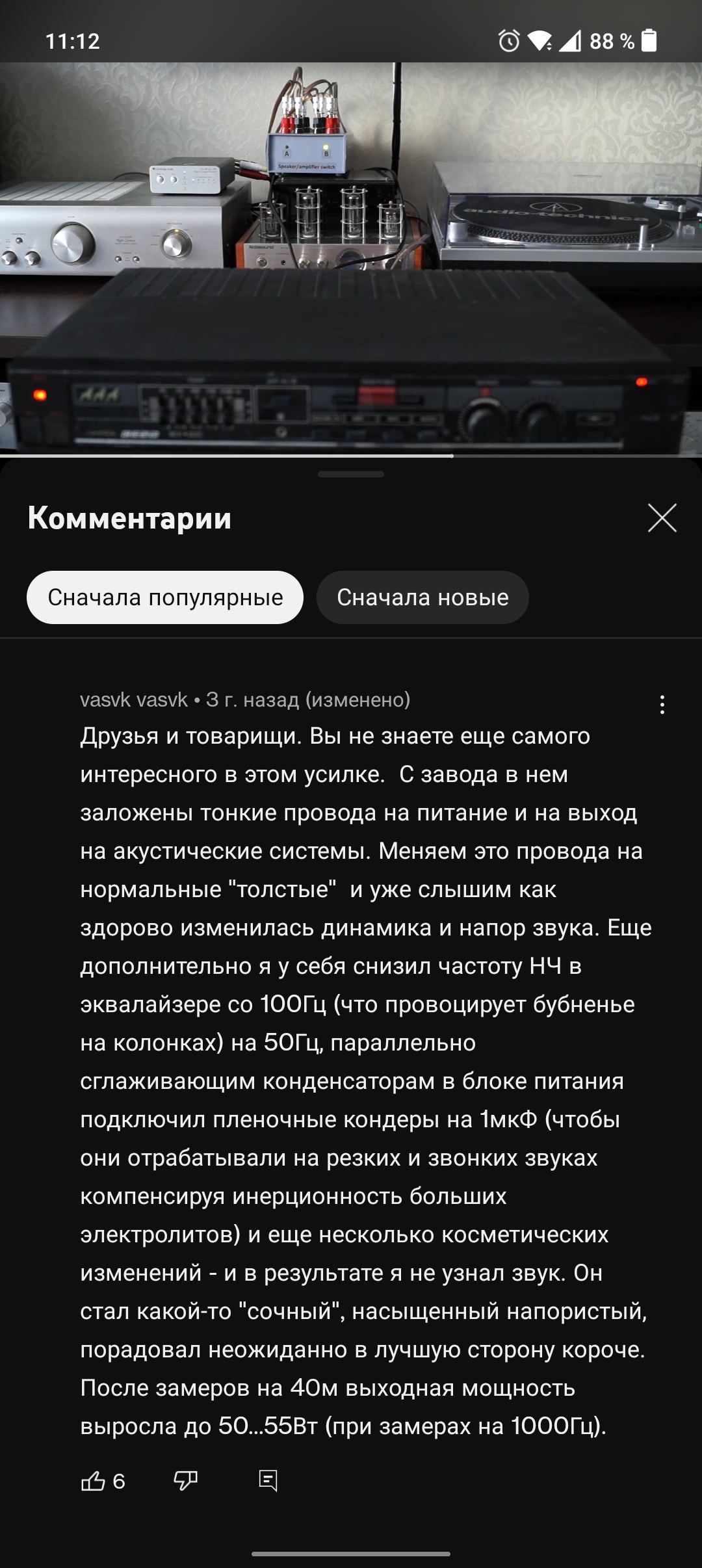The height and width of the screenshot is (1568, 702).
Task: Dislike the comment by vasvk vasvk
Action: (185, 1481)
